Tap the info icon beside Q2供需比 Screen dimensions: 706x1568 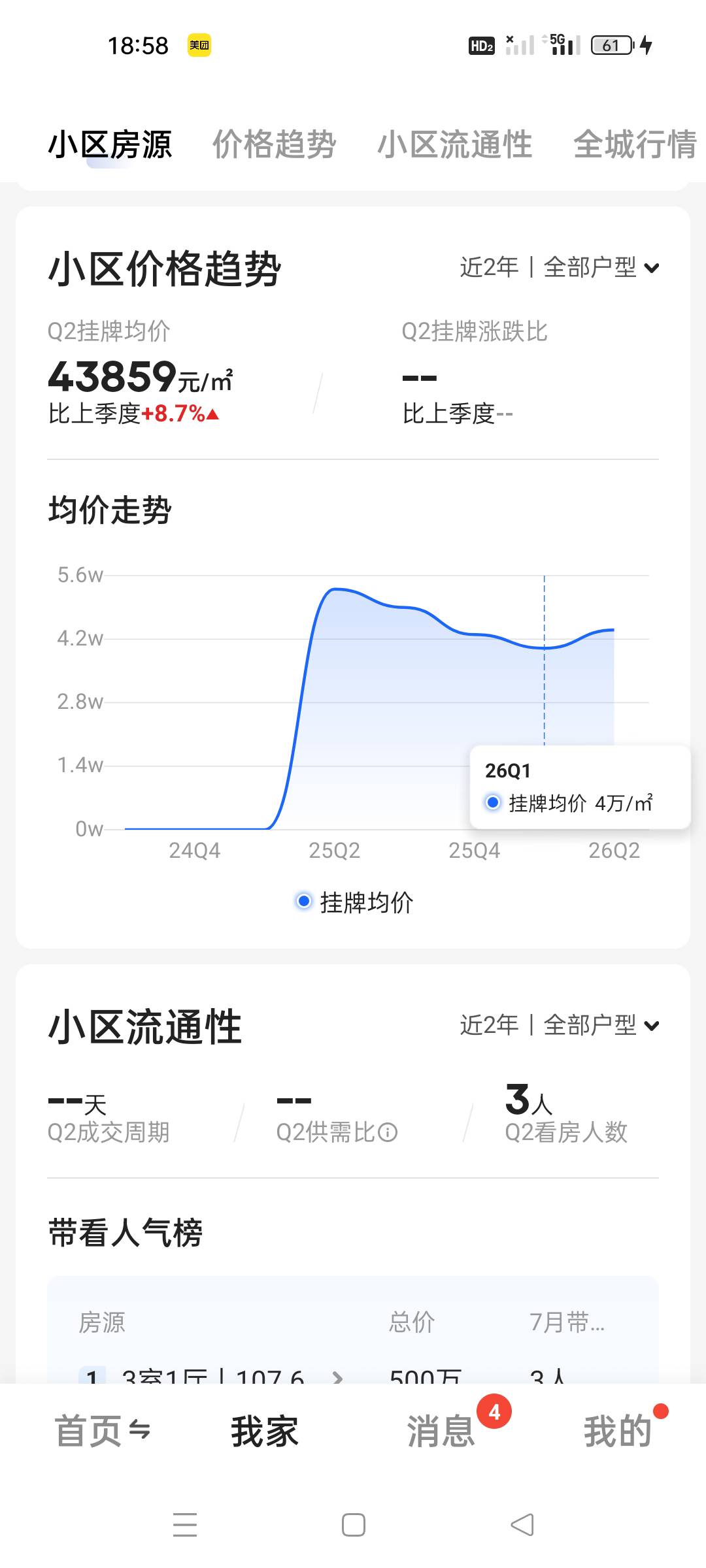388,1132
